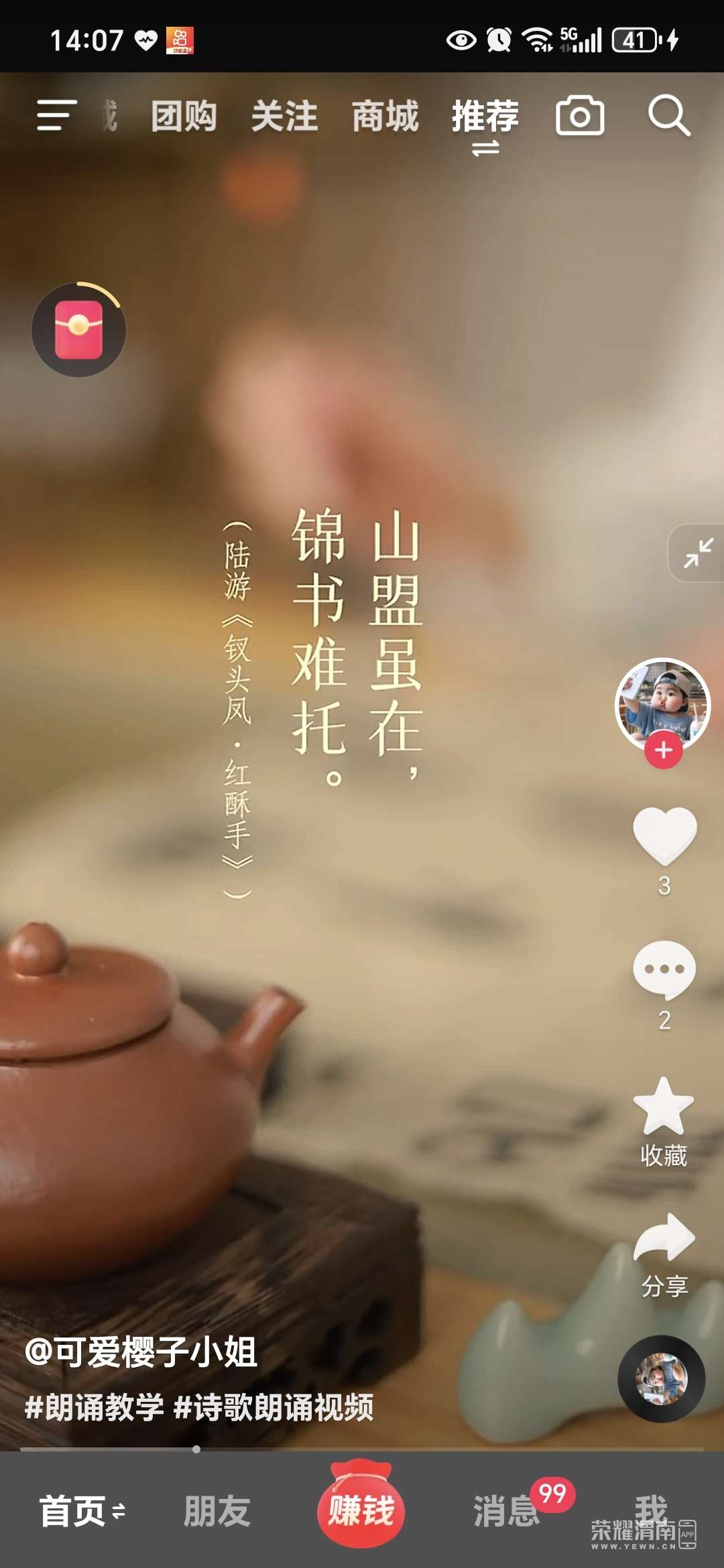
Task: Go to the 朋友 tab
Action: 217,1511
